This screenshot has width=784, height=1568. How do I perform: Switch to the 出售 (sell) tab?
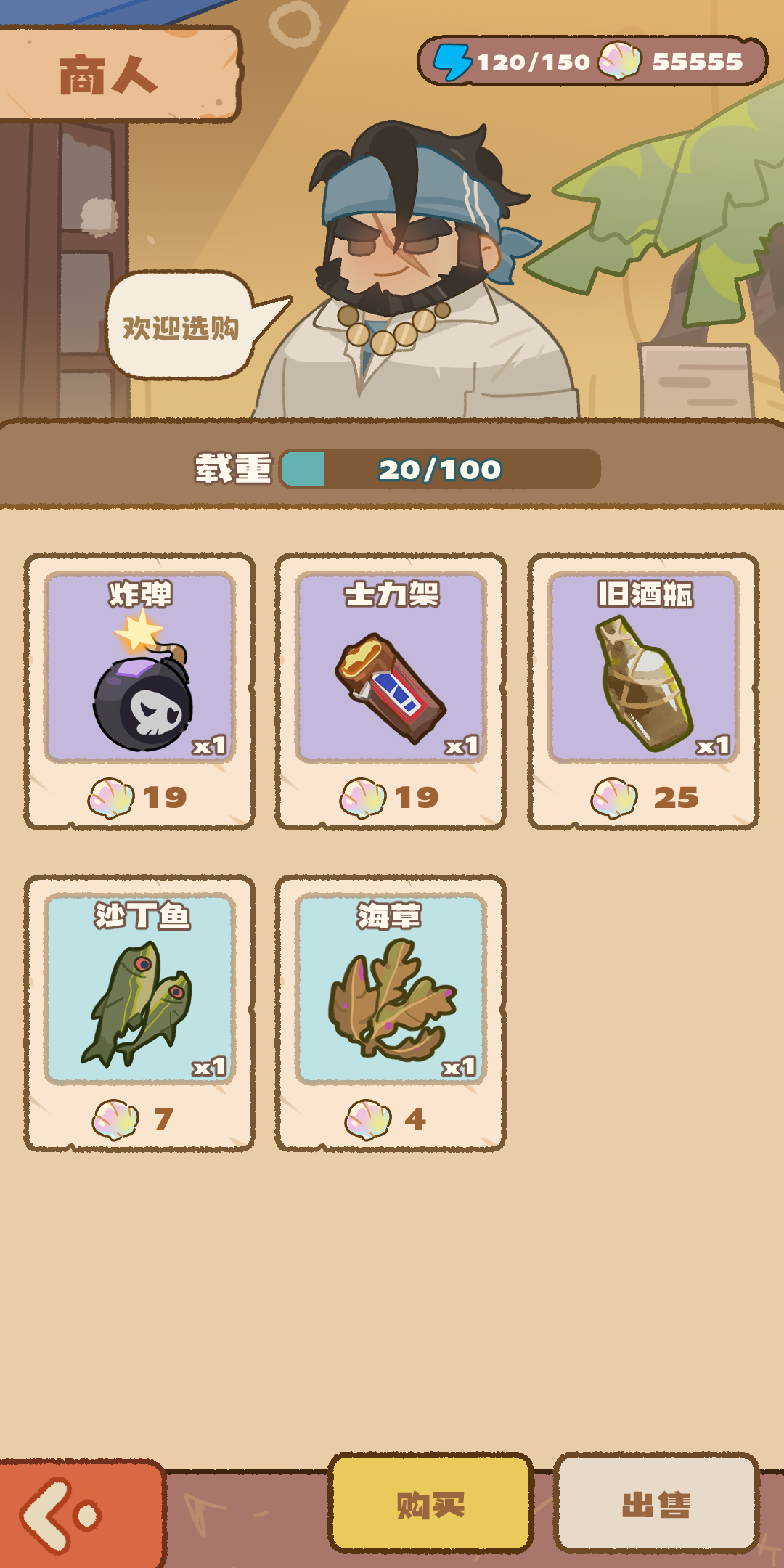coord(656,1504)
